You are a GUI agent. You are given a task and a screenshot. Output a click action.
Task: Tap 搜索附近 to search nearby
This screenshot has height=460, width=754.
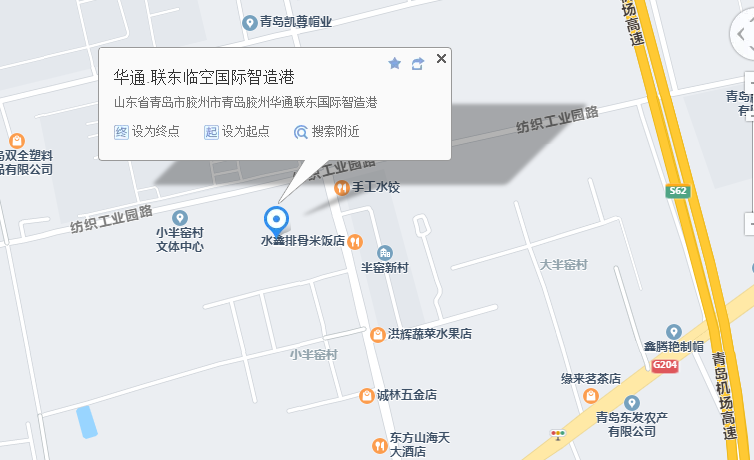(326, 131)
